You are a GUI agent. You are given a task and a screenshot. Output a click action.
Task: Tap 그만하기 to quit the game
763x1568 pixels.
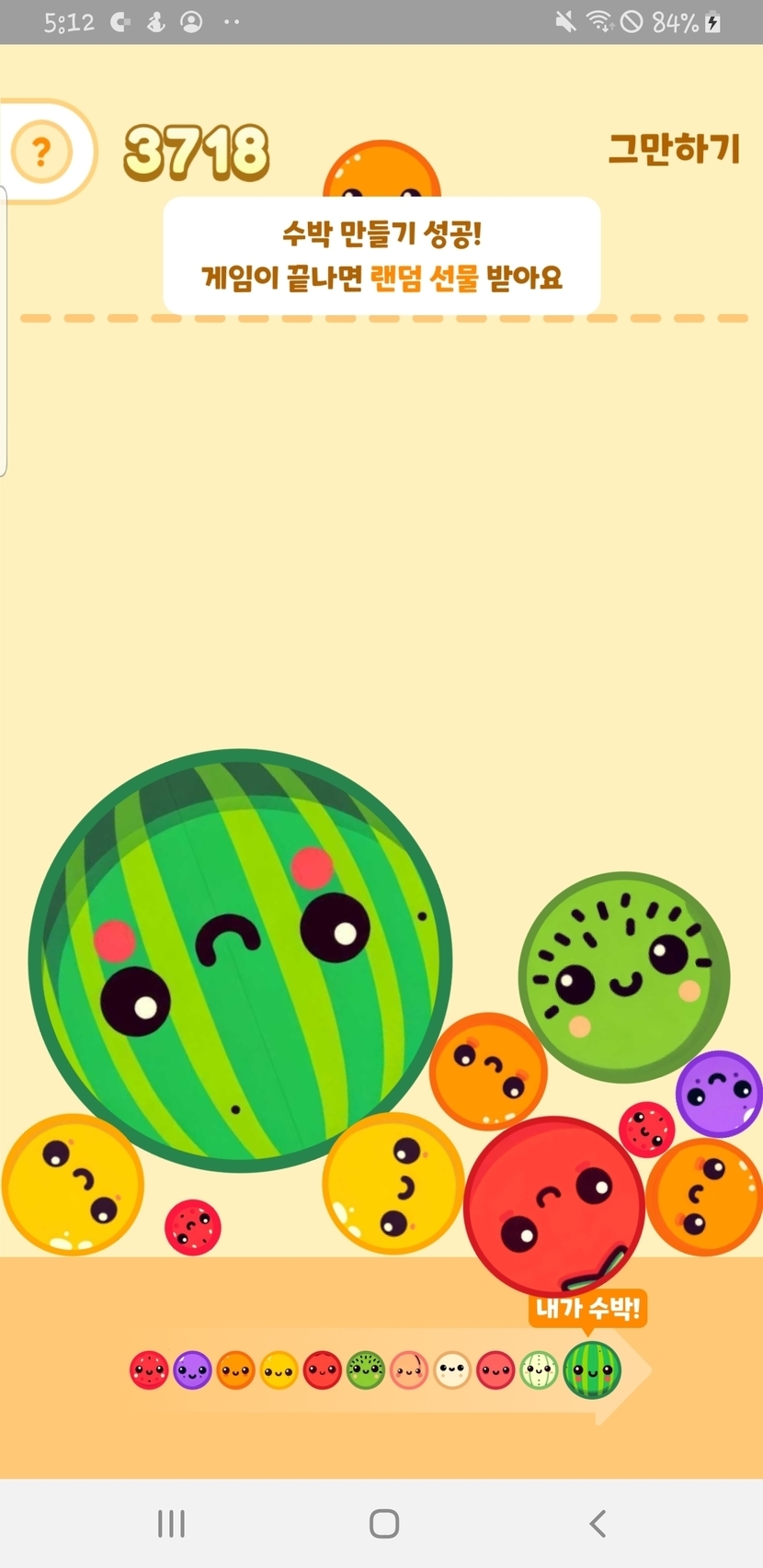(x=674, y=149)
